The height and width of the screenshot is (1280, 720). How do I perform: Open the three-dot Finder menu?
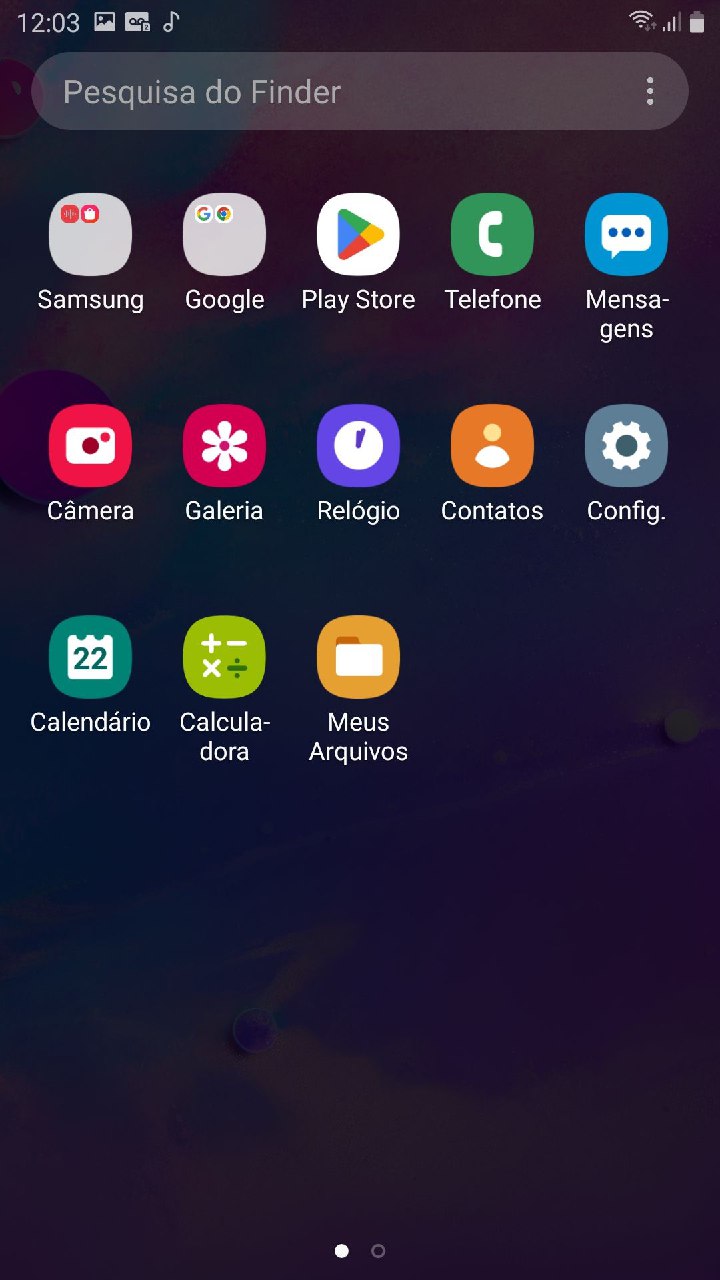[x=650, y=91]
